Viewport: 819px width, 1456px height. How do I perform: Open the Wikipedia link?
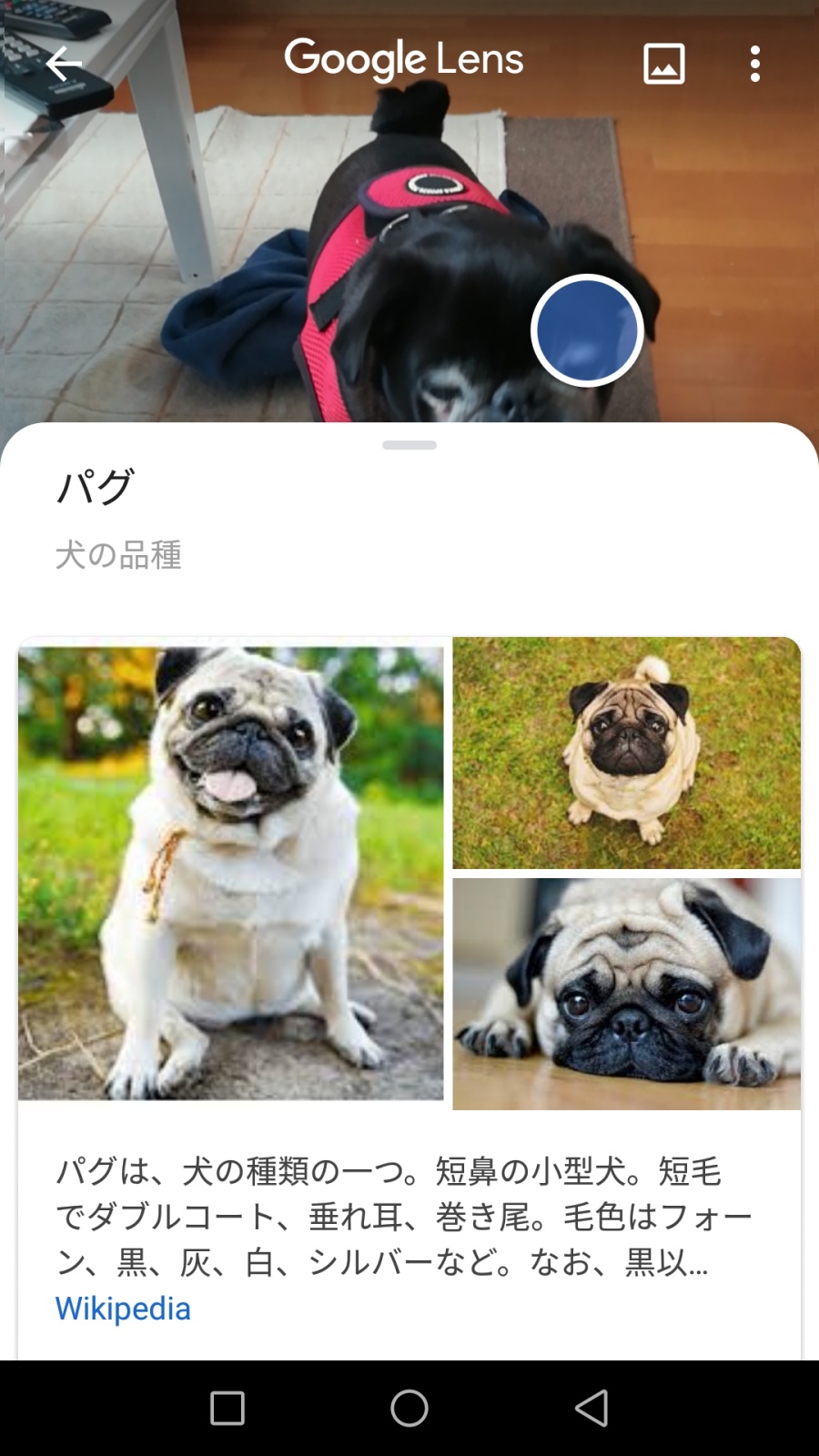coord(123,1309)
